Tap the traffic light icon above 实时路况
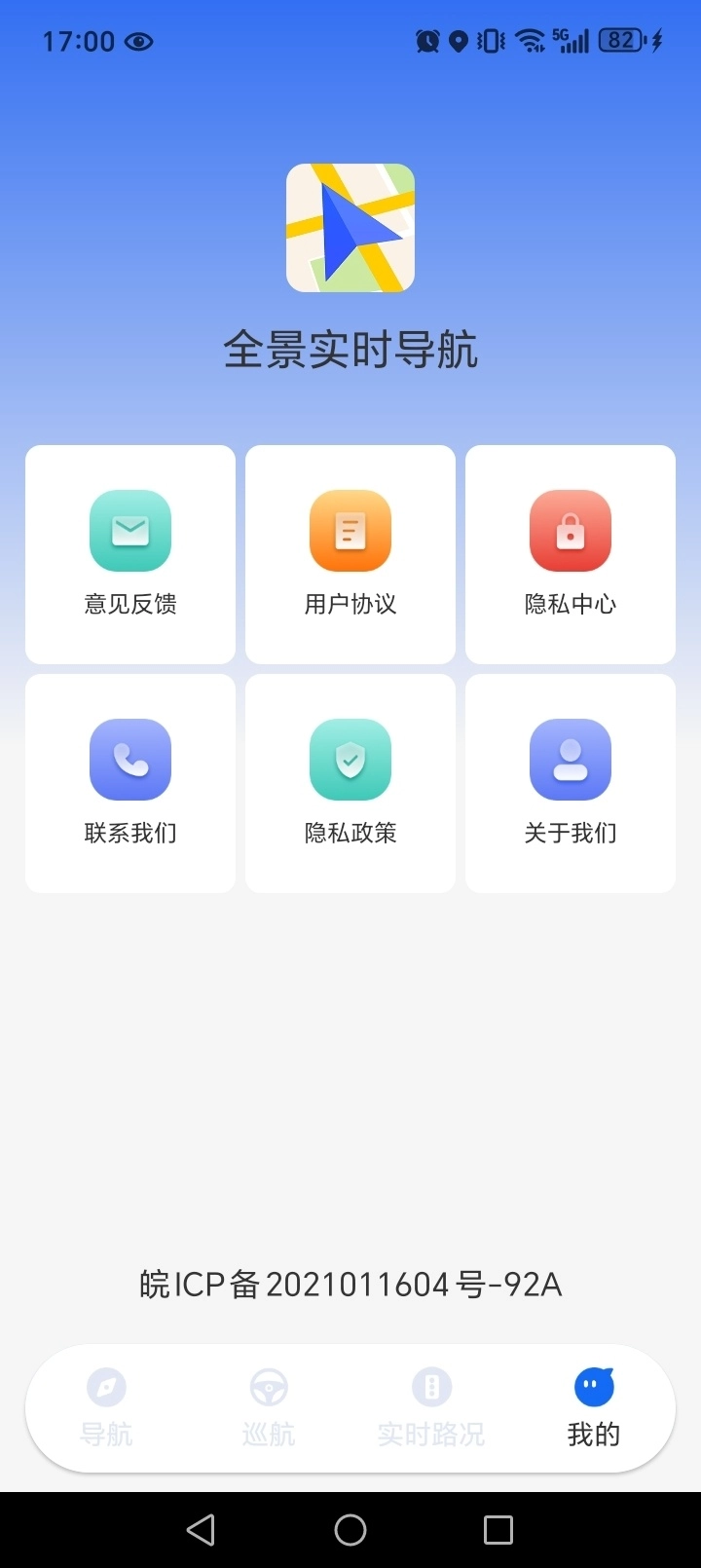This screenshot has width=701, height=1568. [430, 1386]
